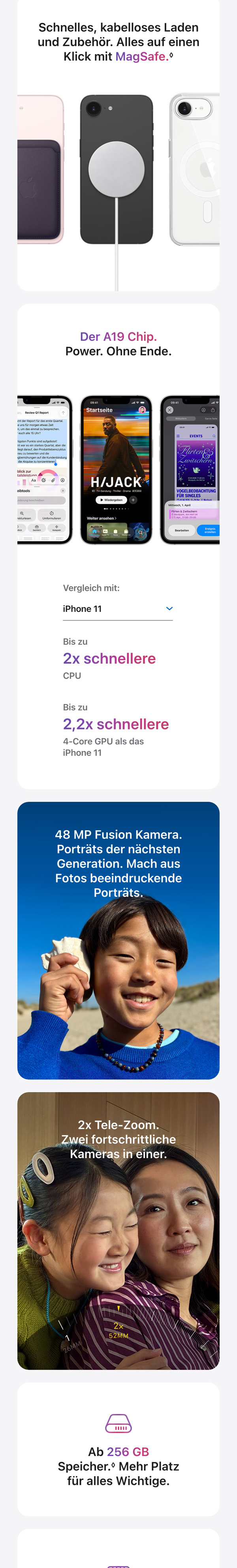Open the iPhone 11 comparison dropdown
Viewport: 237px width, 1568px height.
tap(118, 609)
